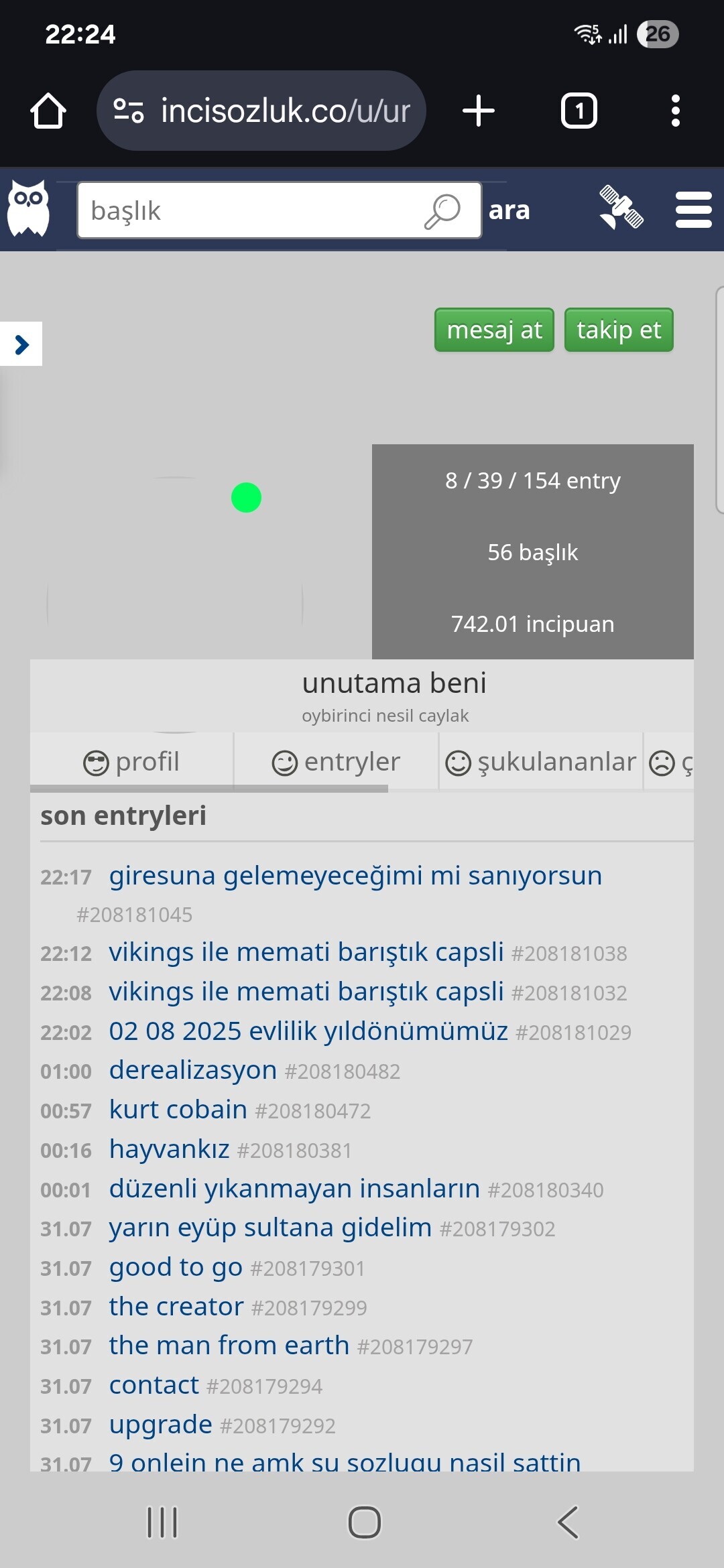Switch to the şukulananlar tab
The image size is (724, 1568).
point(541,762)
